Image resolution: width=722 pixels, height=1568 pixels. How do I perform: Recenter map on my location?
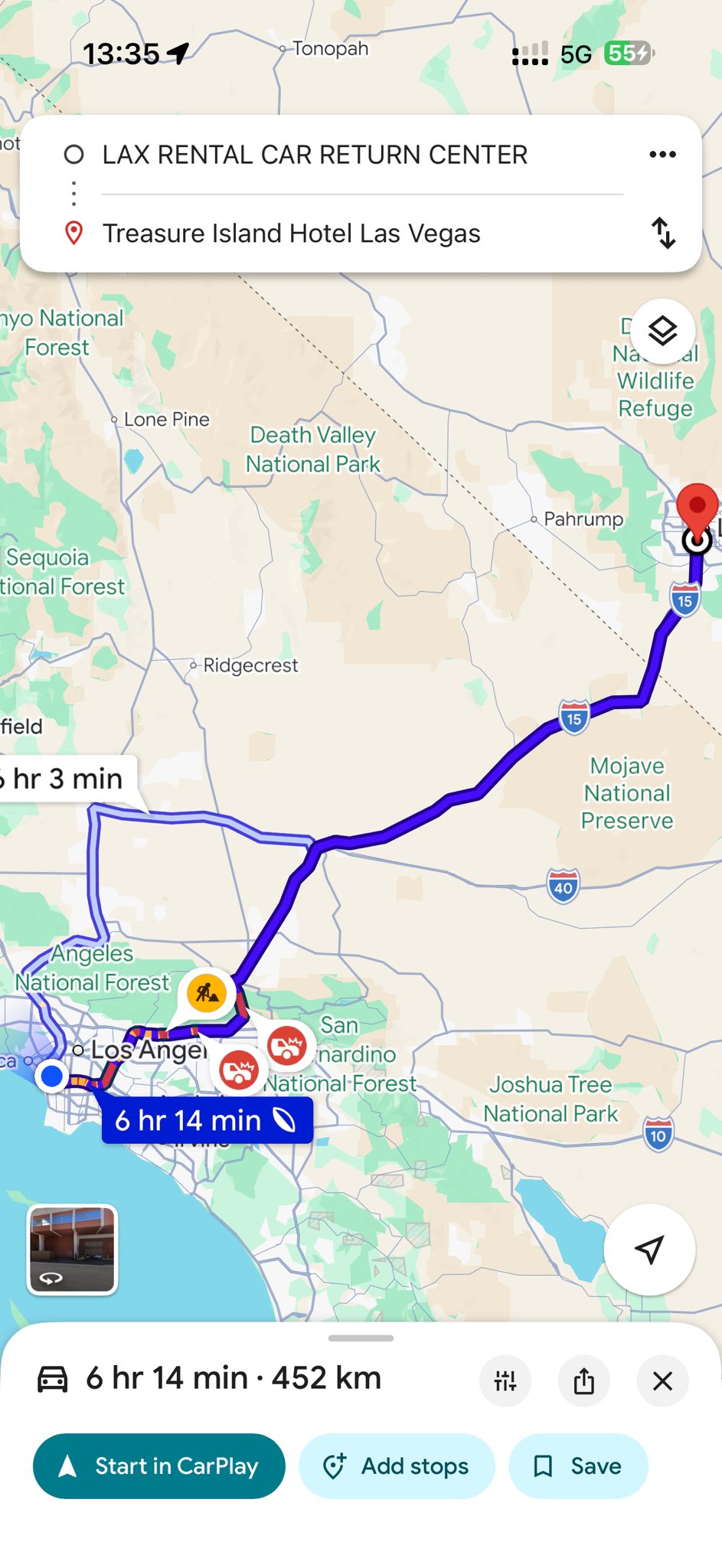point(649,1249)
